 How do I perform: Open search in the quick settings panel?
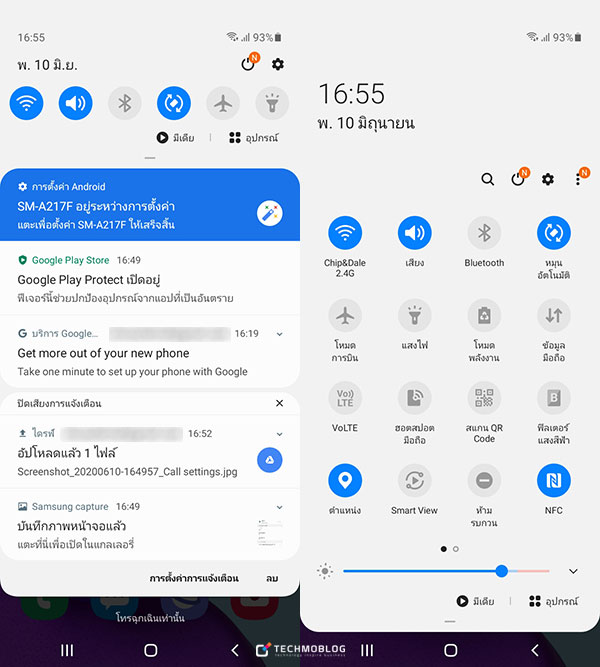coord(487,179)
